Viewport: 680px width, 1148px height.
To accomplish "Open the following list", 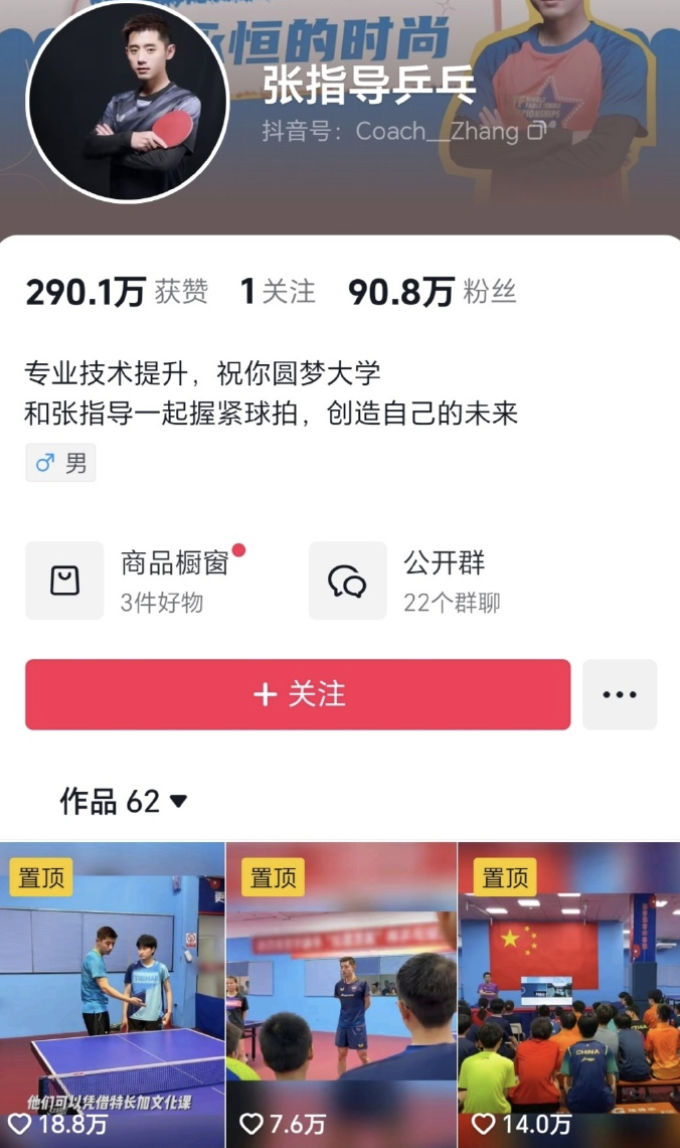I will click(277, 292).
